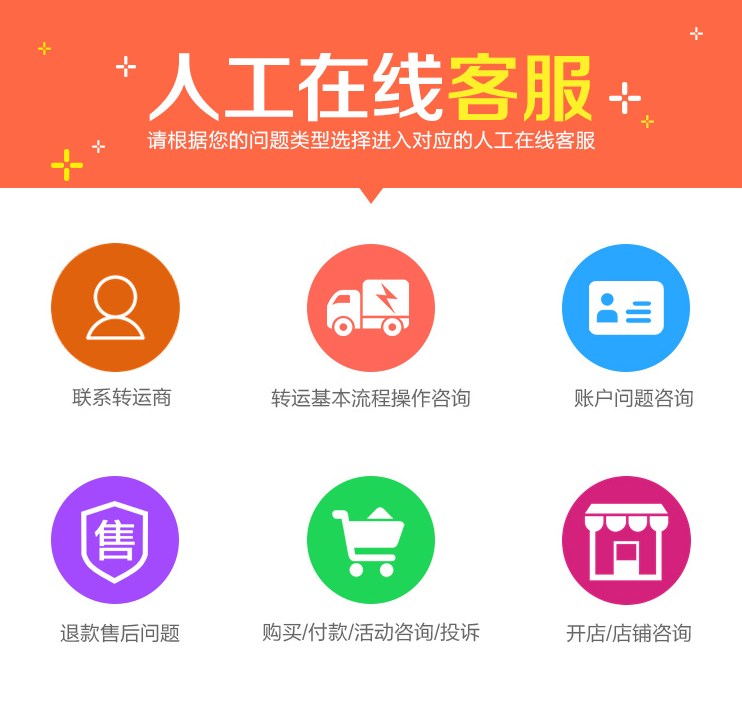This screenshot has width=742, height=708.
Task: Choose 退款售后问题 (refund and after-sales) support
Action: (115, 540)
